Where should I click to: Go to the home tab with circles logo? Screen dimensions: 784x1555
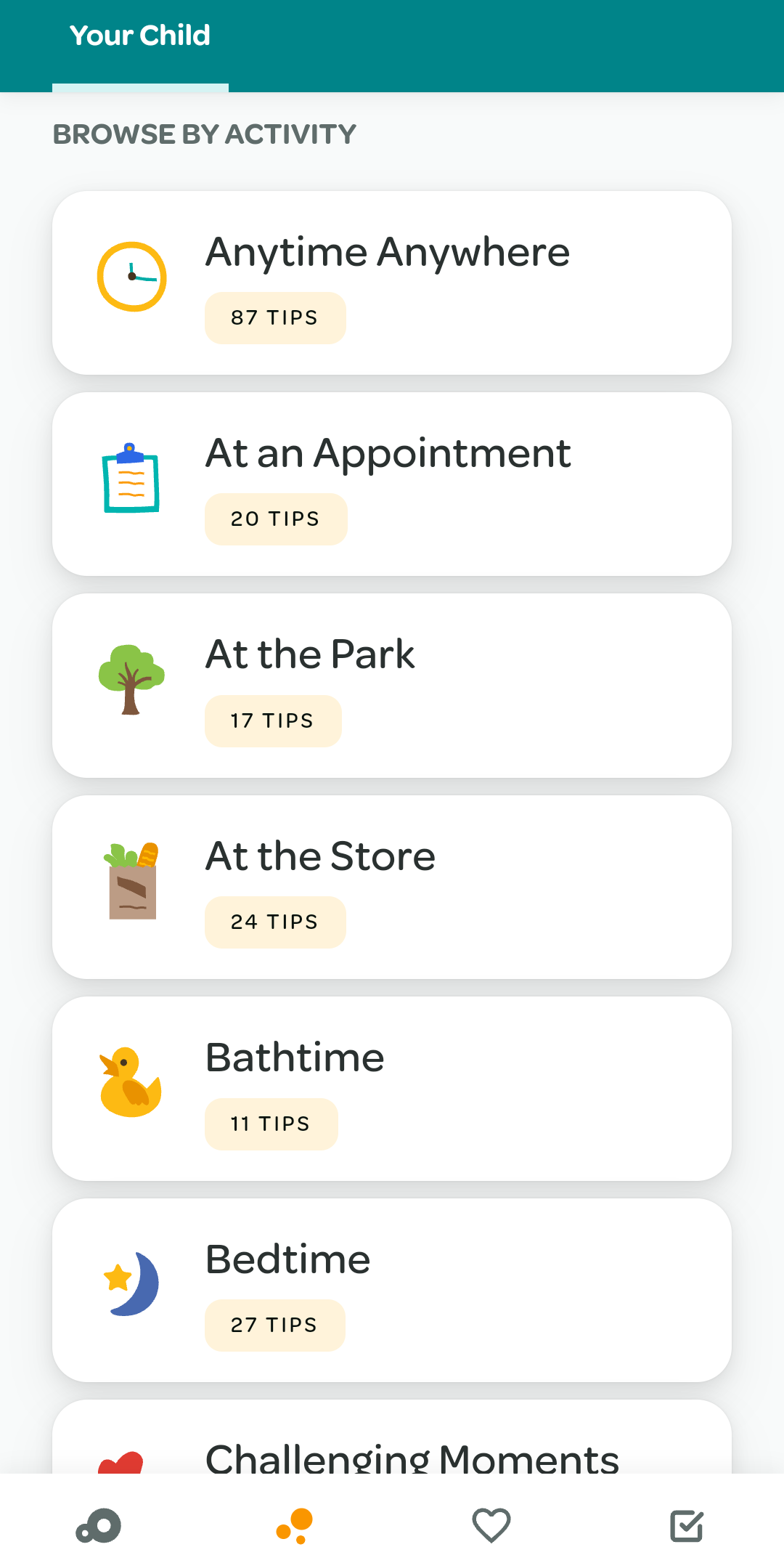(x=99, y=1525)
